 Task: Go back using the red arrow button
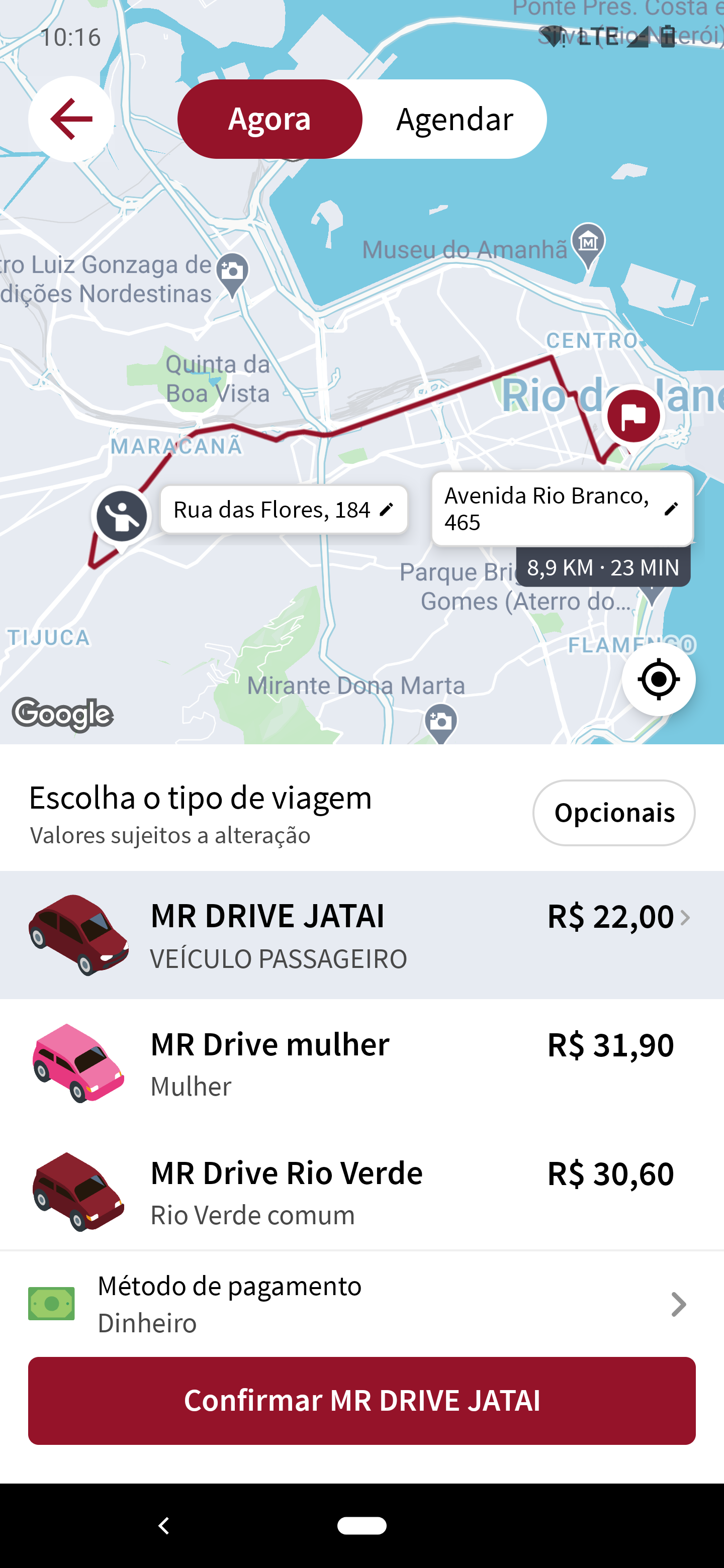71,119
